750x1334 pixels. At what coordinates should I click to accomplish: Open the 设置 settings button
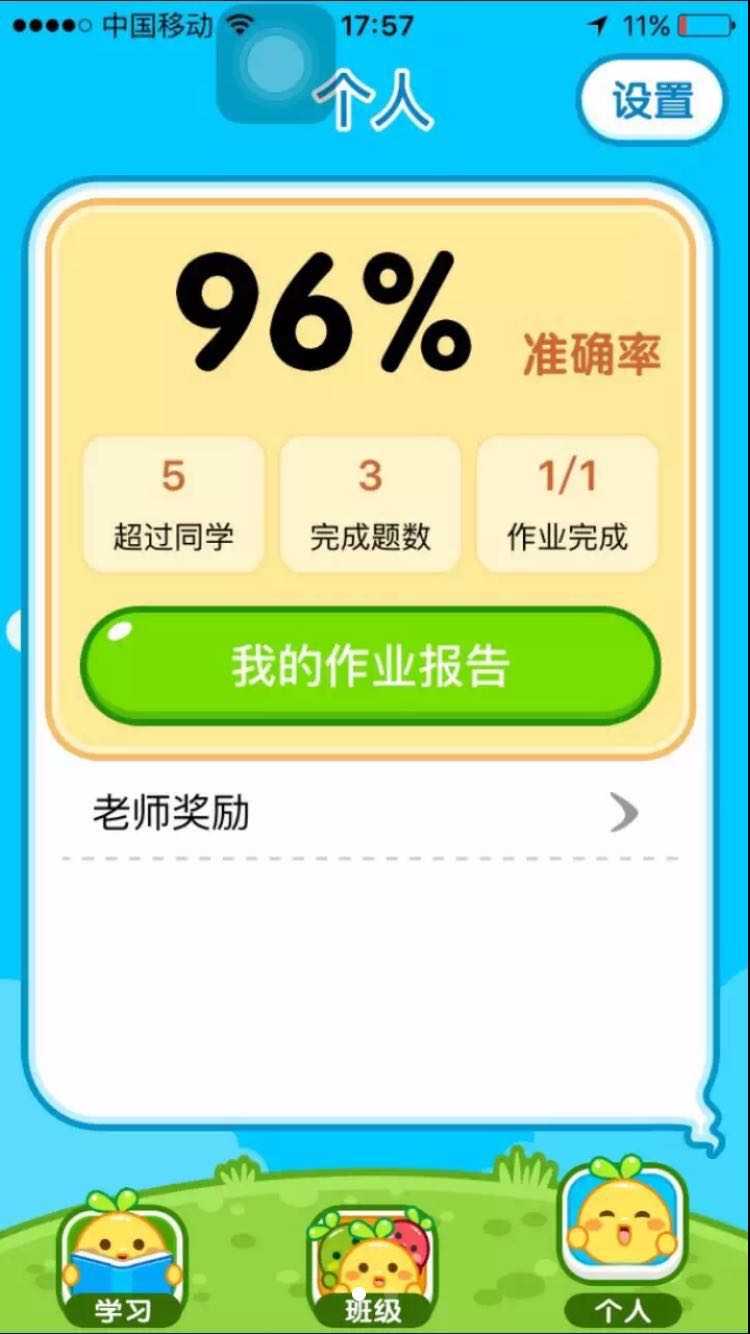click(x=652, y=100)
